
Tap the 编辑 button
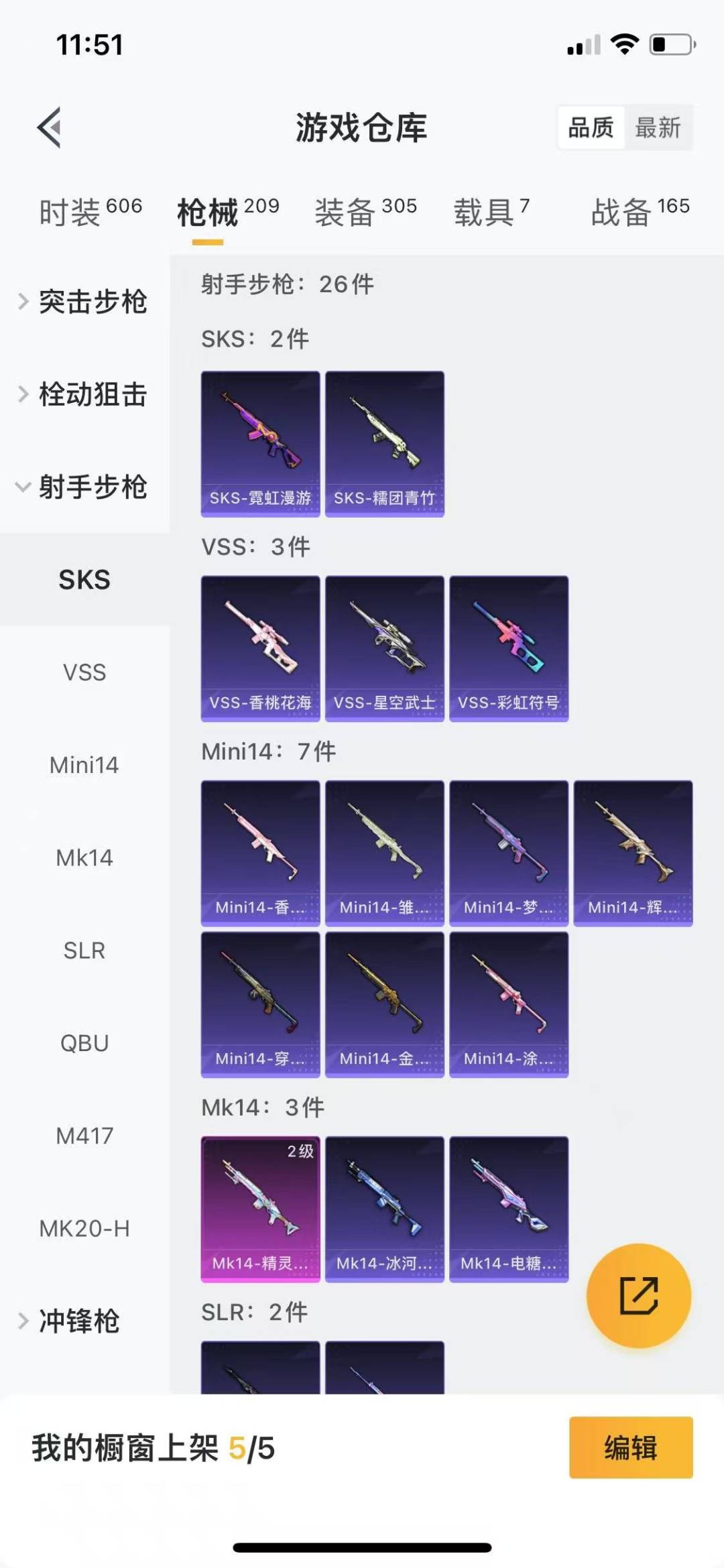click(x=630, y=1447)
